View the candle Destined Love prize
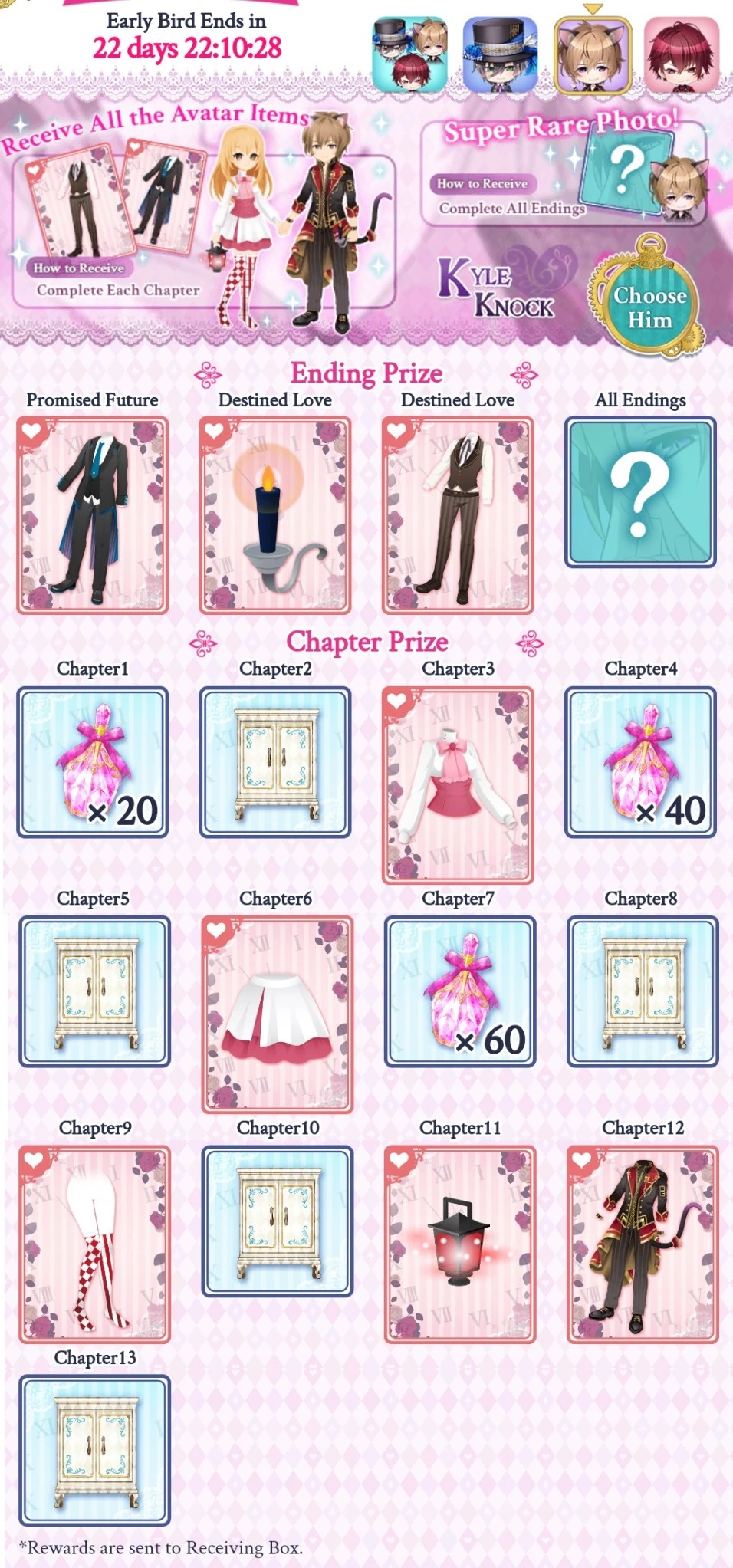733x1568 pixels. (274, 514)
